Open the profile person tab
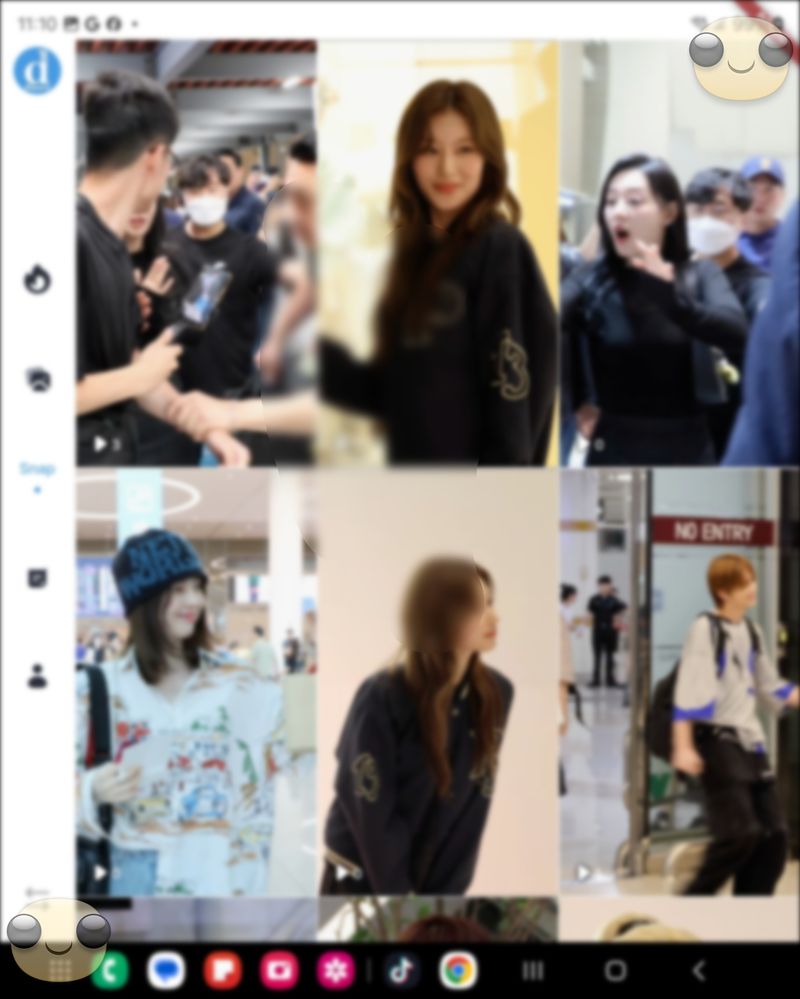Screen dimensions: 800x999 point(38,677)
